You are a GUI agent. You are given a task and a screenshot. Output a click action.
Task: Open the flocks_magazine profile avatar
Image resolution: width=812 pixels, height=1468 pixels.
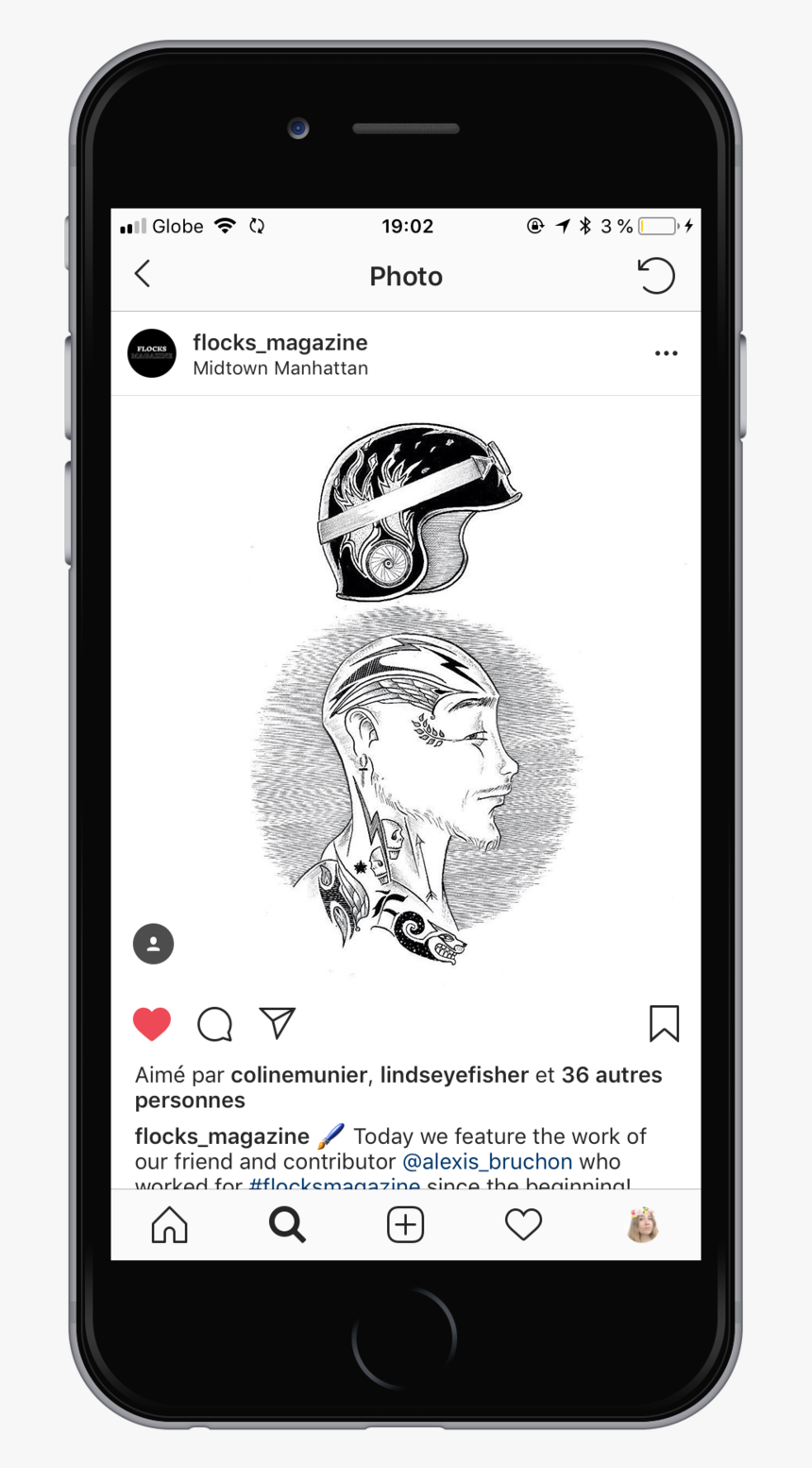[152, 353]
